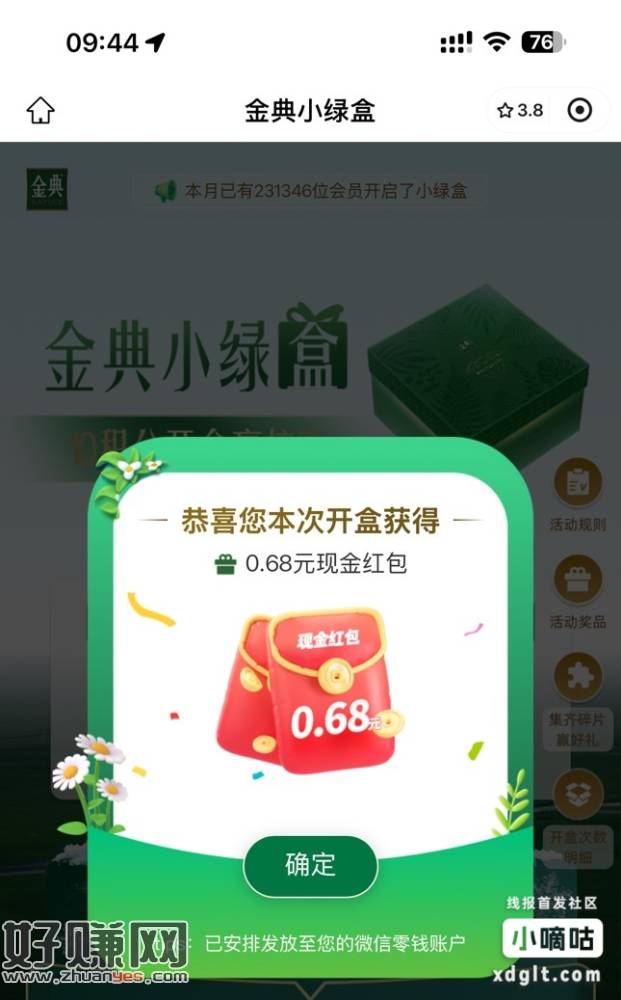The width and height of the screenshot is (621, 1000).
Task: Open the 3.8 star rating pill
Action: (521, 110)
